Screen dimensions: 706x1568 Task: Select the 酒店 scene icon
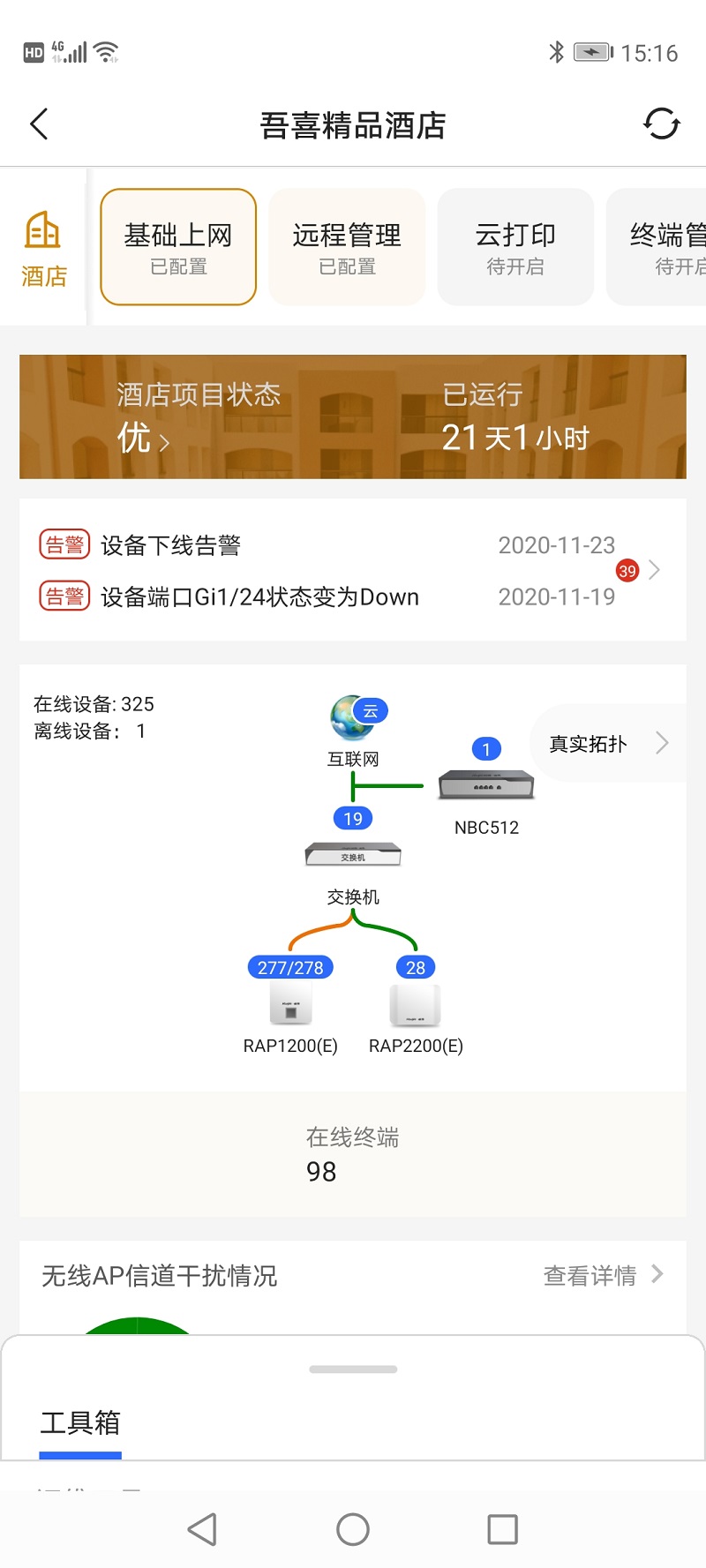click(43, 250)
